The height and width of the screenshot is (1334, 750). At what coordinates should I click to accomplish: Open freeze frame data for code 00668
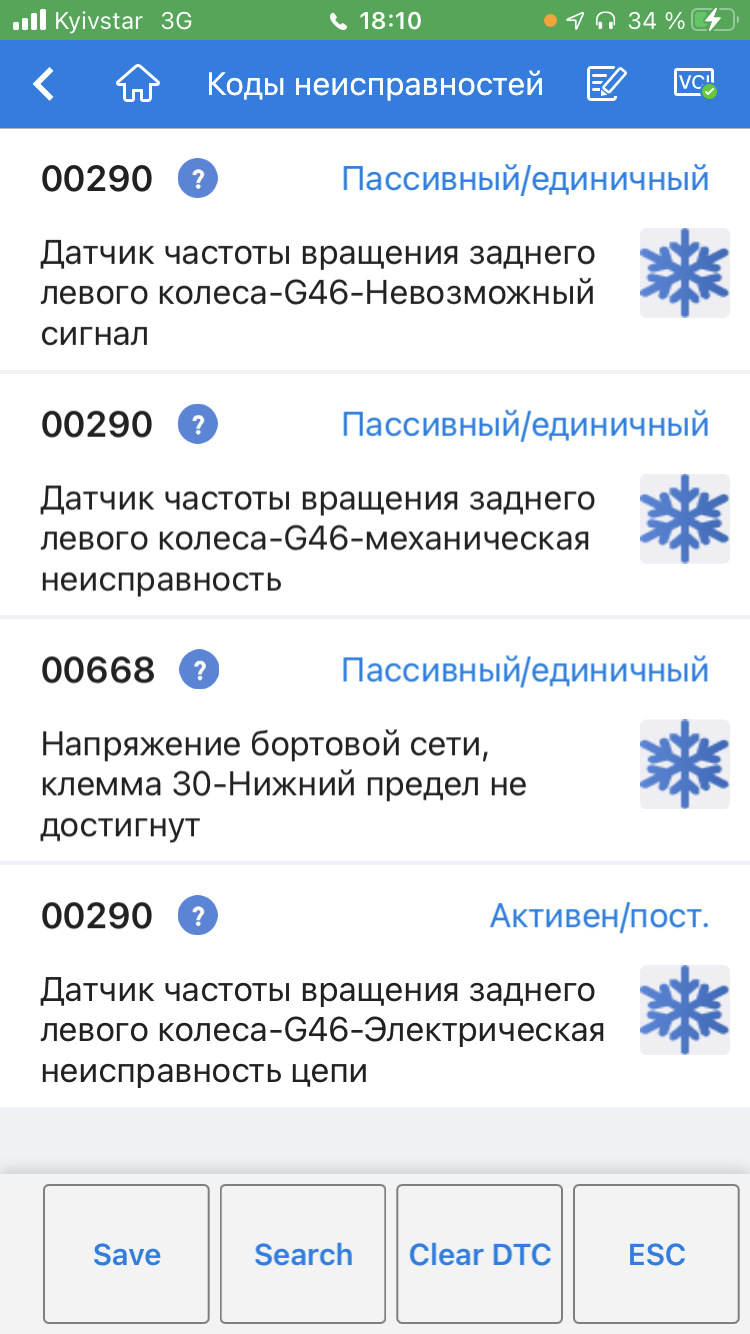[684, 763]
